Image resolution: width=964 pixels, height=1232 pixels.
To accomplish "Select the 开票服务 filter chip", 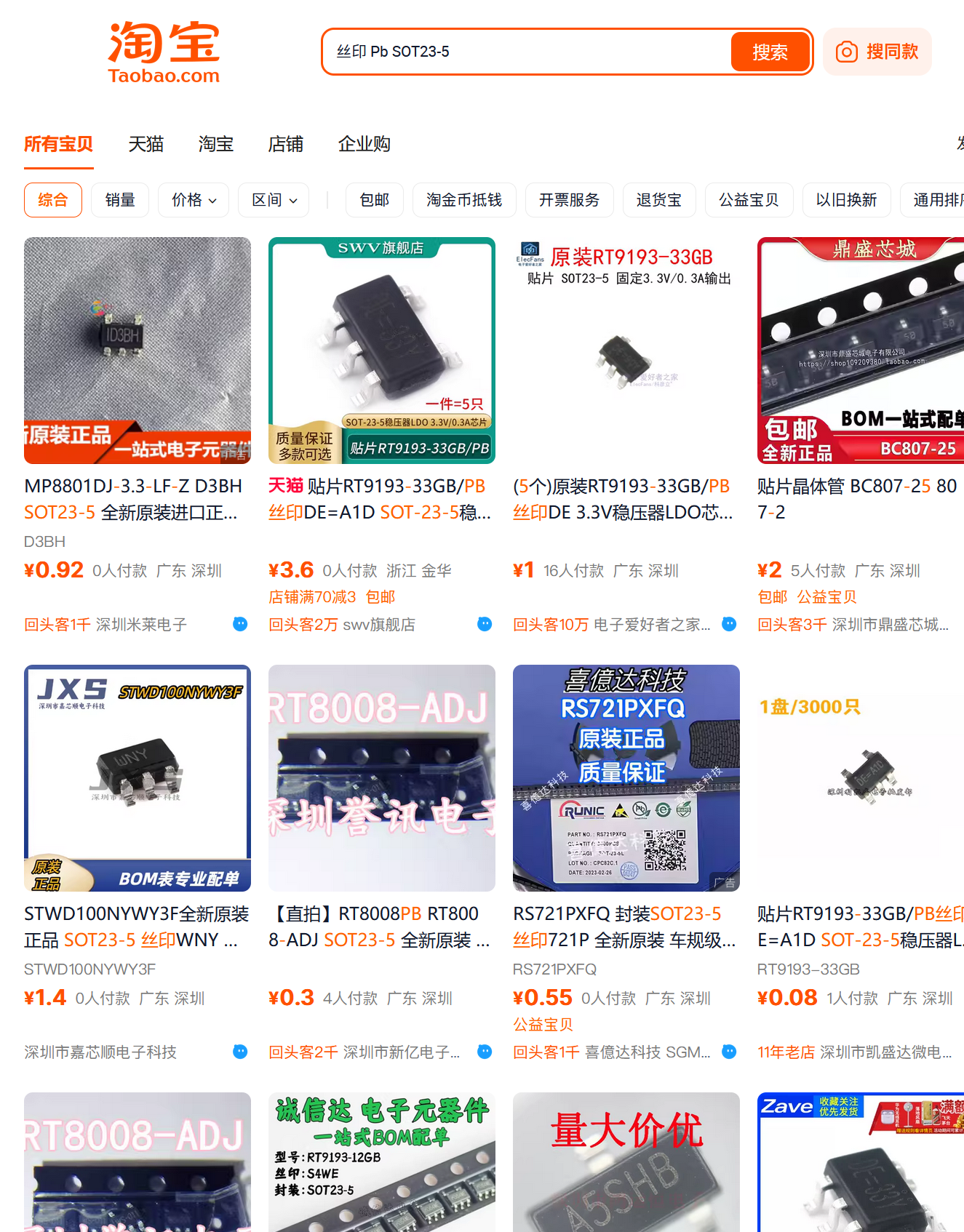I will (569, 200).
